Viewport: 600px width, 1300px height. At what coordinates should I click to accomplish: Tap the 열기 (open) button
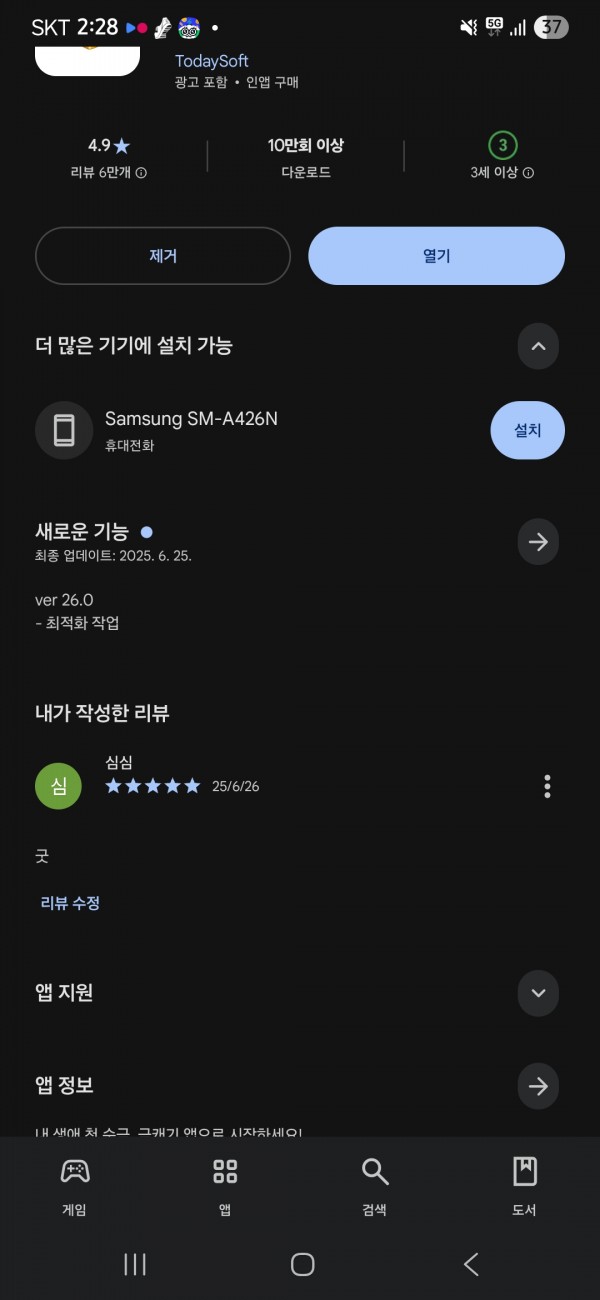(x=437, y=256)
